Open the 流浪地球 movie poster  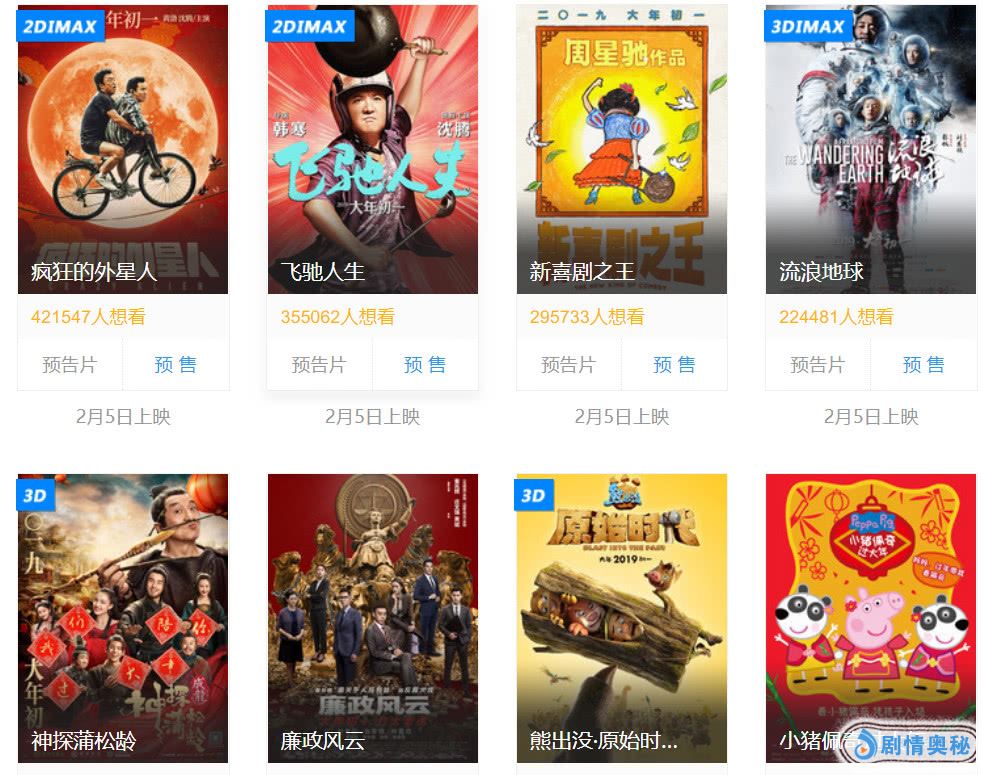[x=870, y=149]
